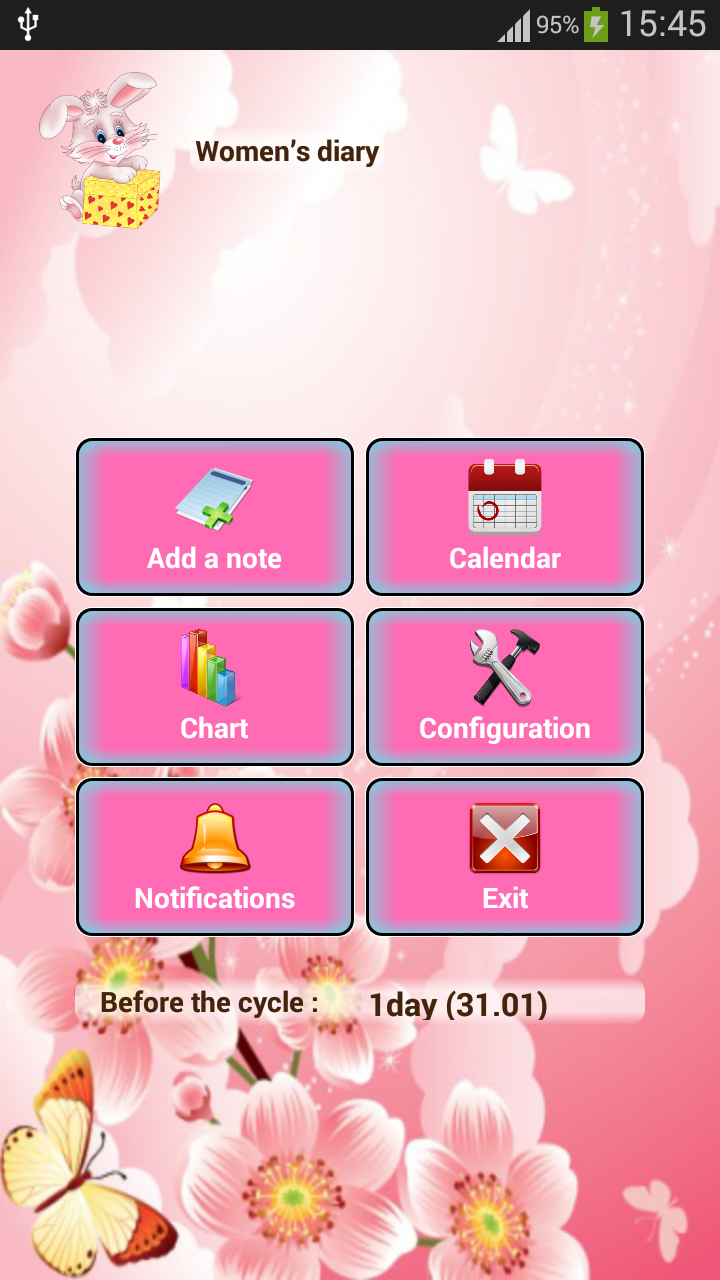This screenshot has height=1280, width=720.
Task: Click the 'Before the cycle' label
Action: pyautogui.click(x=205, y=1002)
